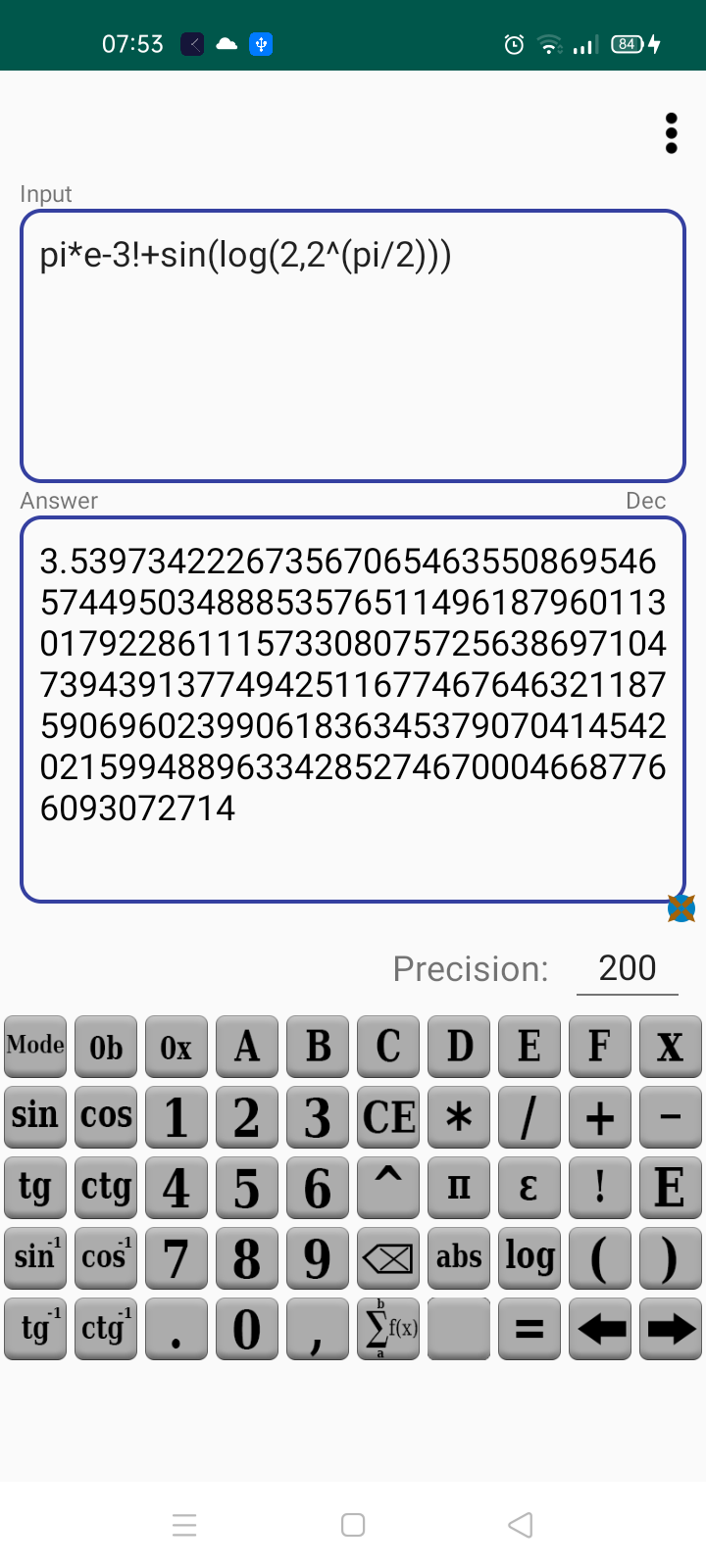Insert the binary 0b prefix
This screenshot has height=1568, width=706.
(x=106, y=1047)
